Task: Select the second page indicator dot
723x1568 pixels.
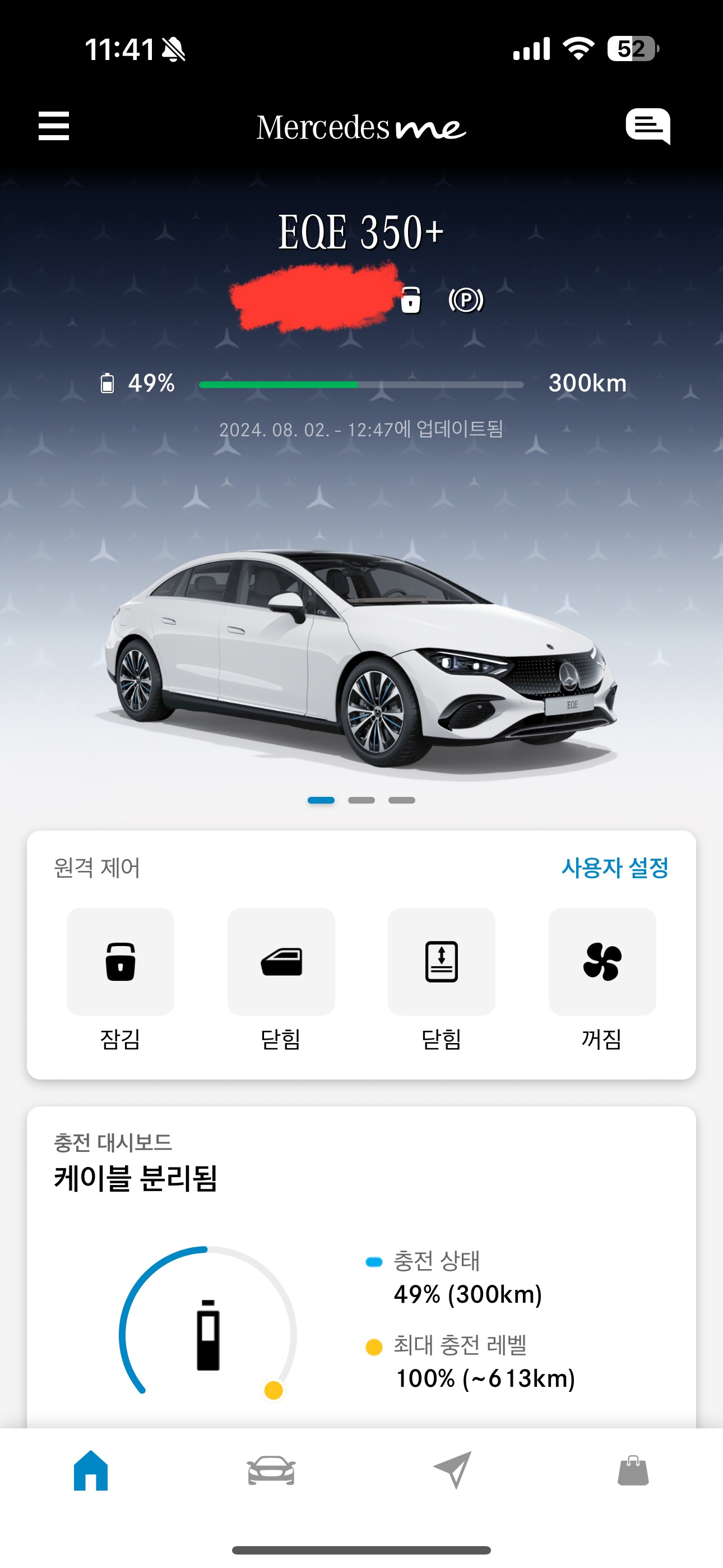Action: [361, 800]
